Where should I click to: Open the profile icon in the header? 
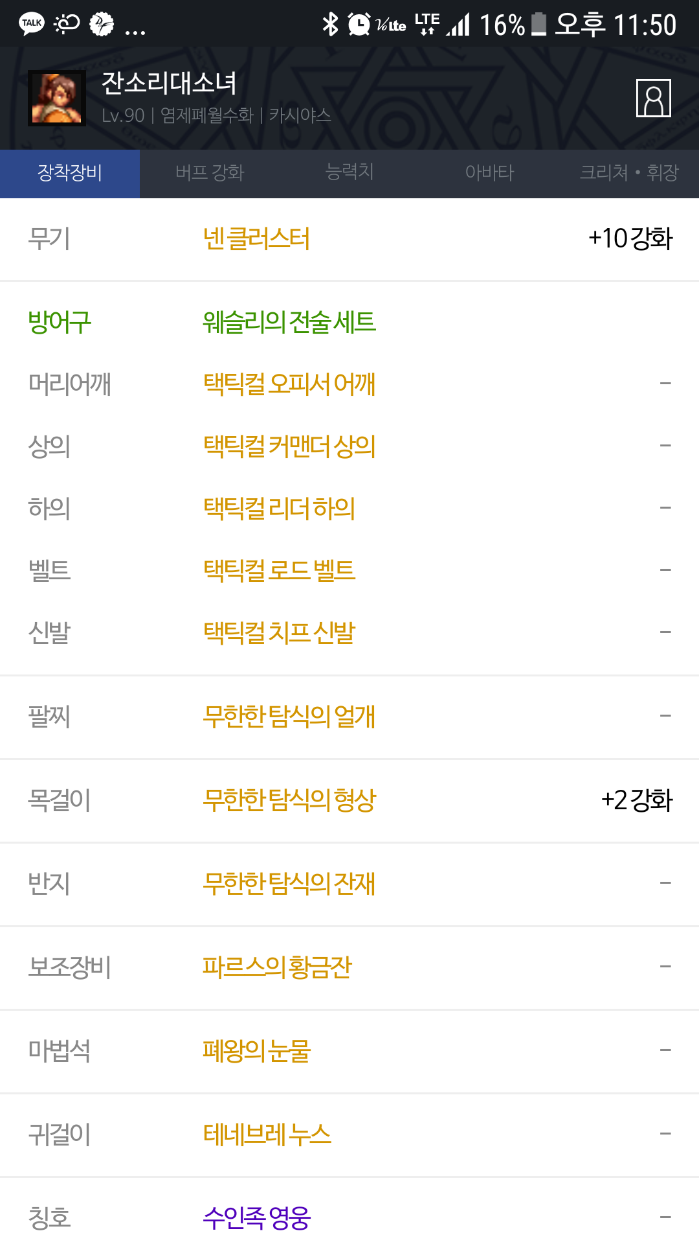click(x=652, y=98)
